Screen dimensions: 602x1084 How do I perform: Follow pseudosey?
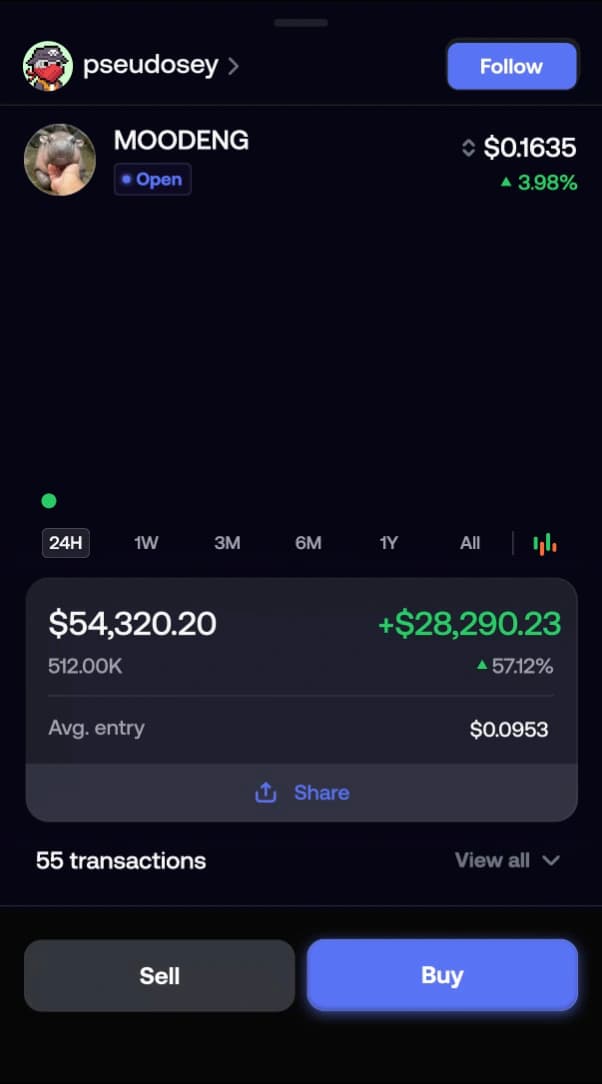click(511, 66)
